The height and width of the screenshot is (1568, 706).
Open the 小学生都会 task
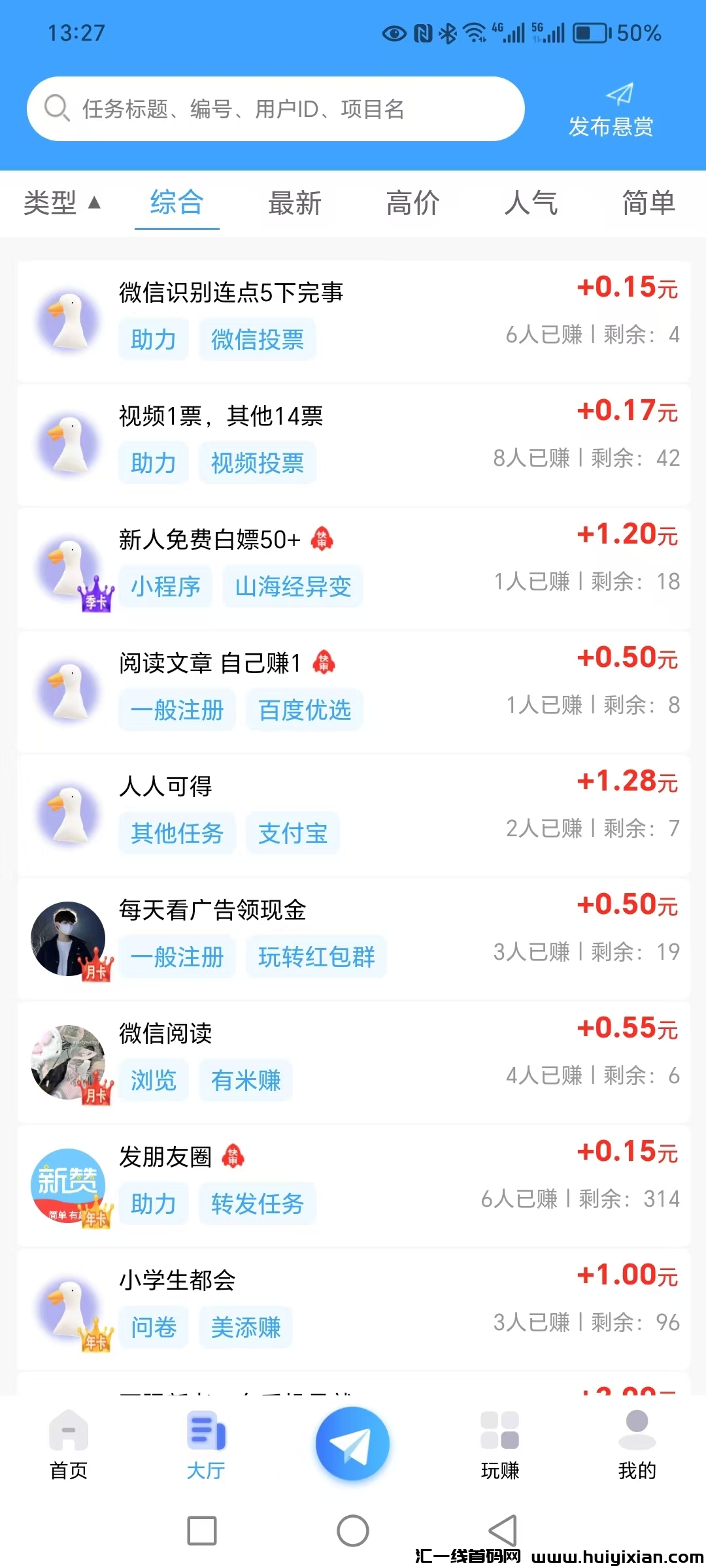tap(353, 1309)
